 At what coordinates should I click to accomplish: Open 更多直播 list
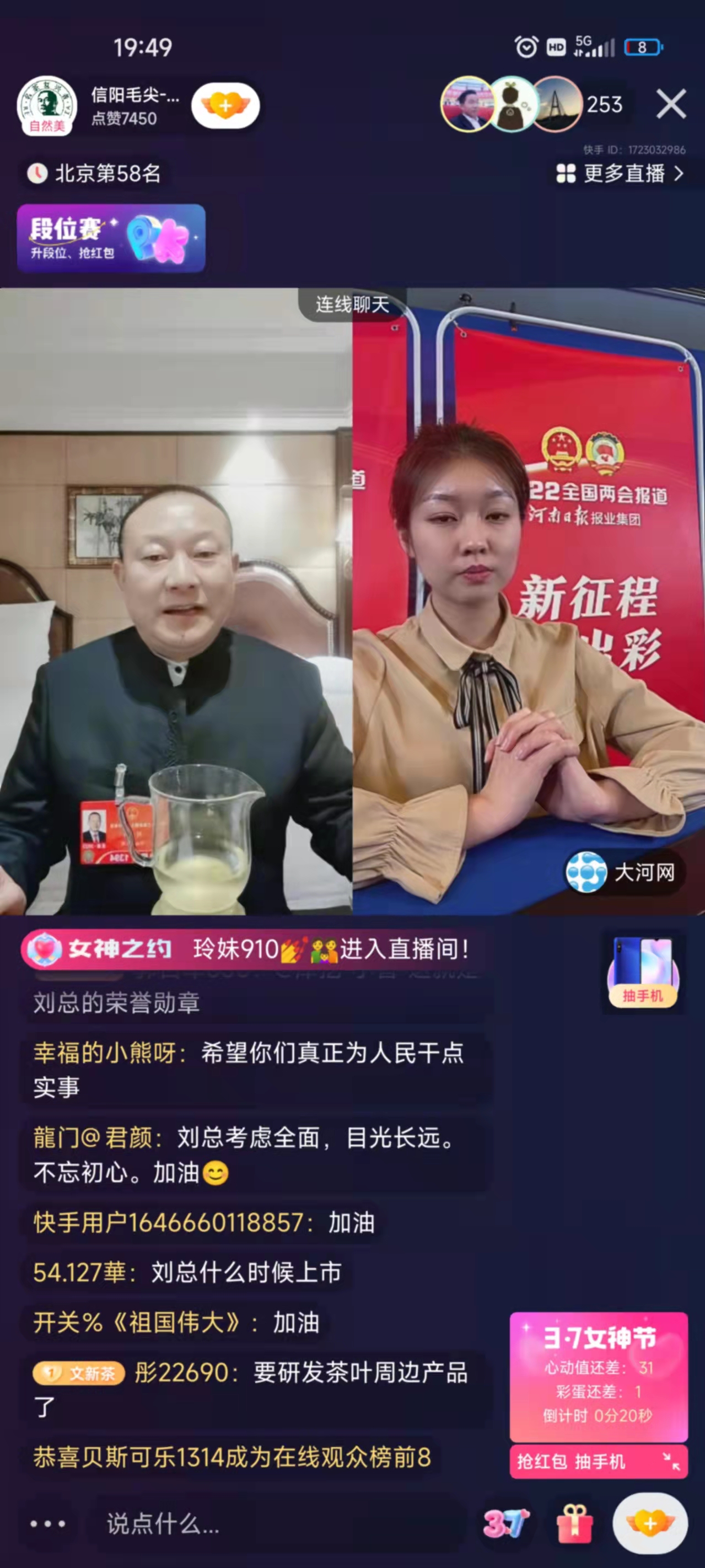coord(620,174)
